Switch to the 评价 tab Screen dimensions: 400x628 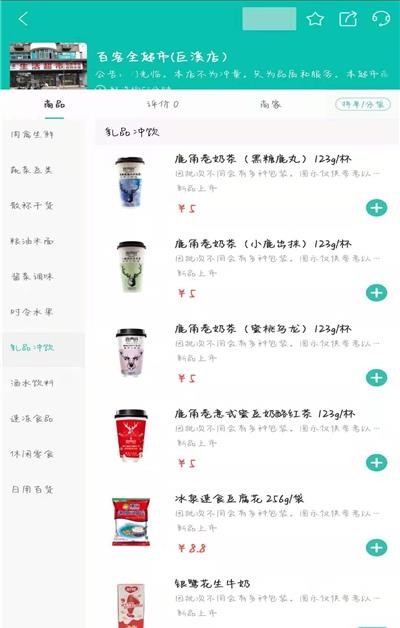coord(163,105)
